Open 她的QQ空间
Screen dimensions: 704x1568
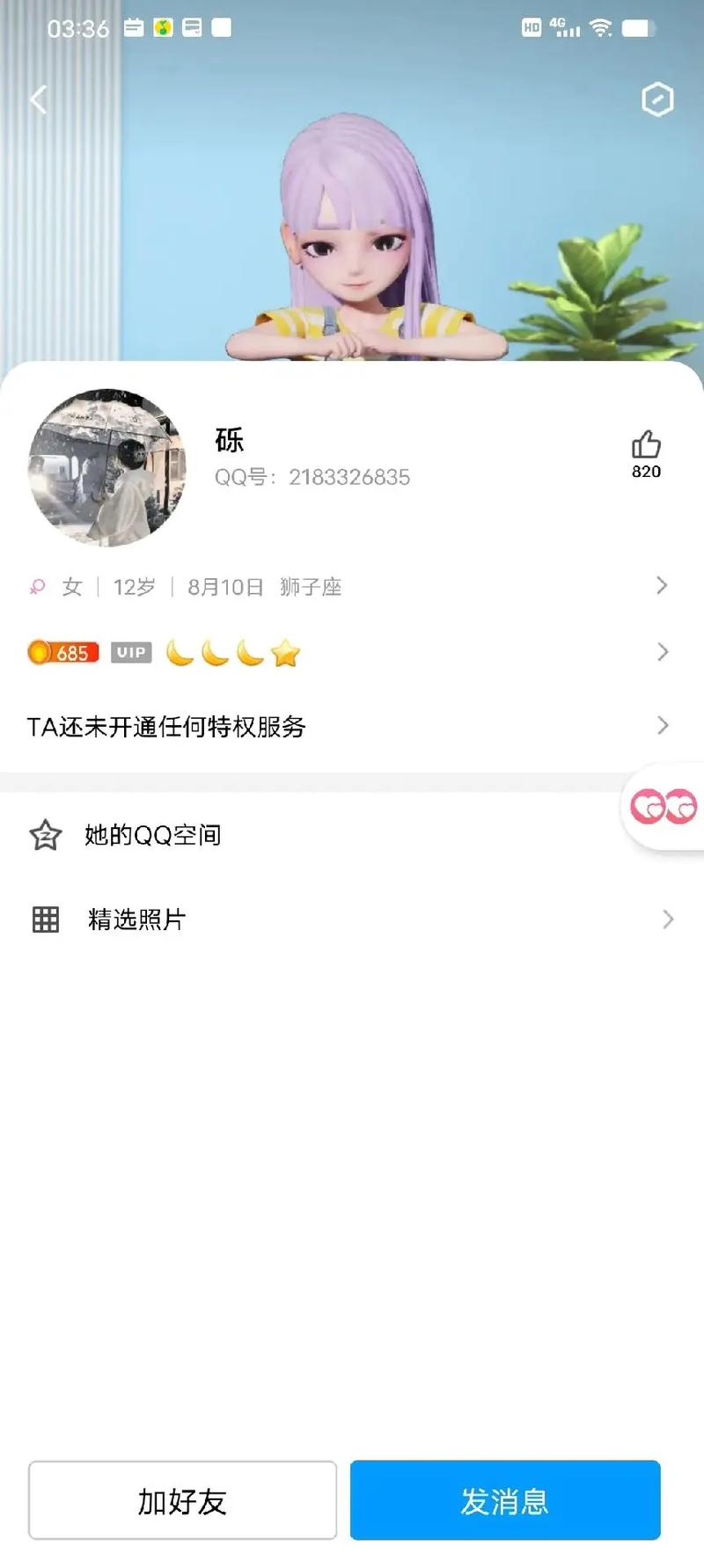(x=152, y=835)
